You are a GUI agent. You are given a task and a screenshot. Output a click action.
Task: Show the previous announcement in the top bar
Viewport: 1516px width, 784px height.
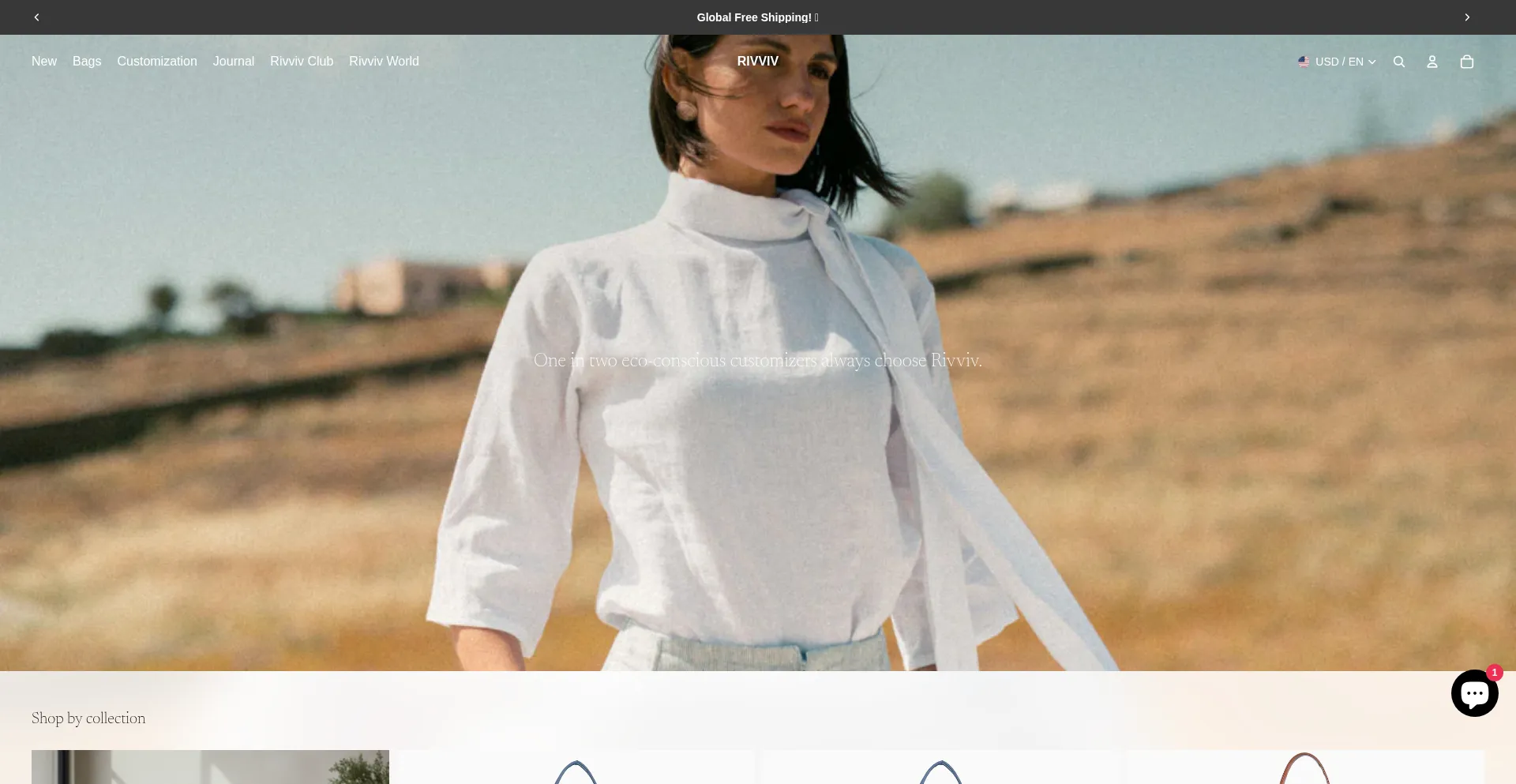coord(36,17)
